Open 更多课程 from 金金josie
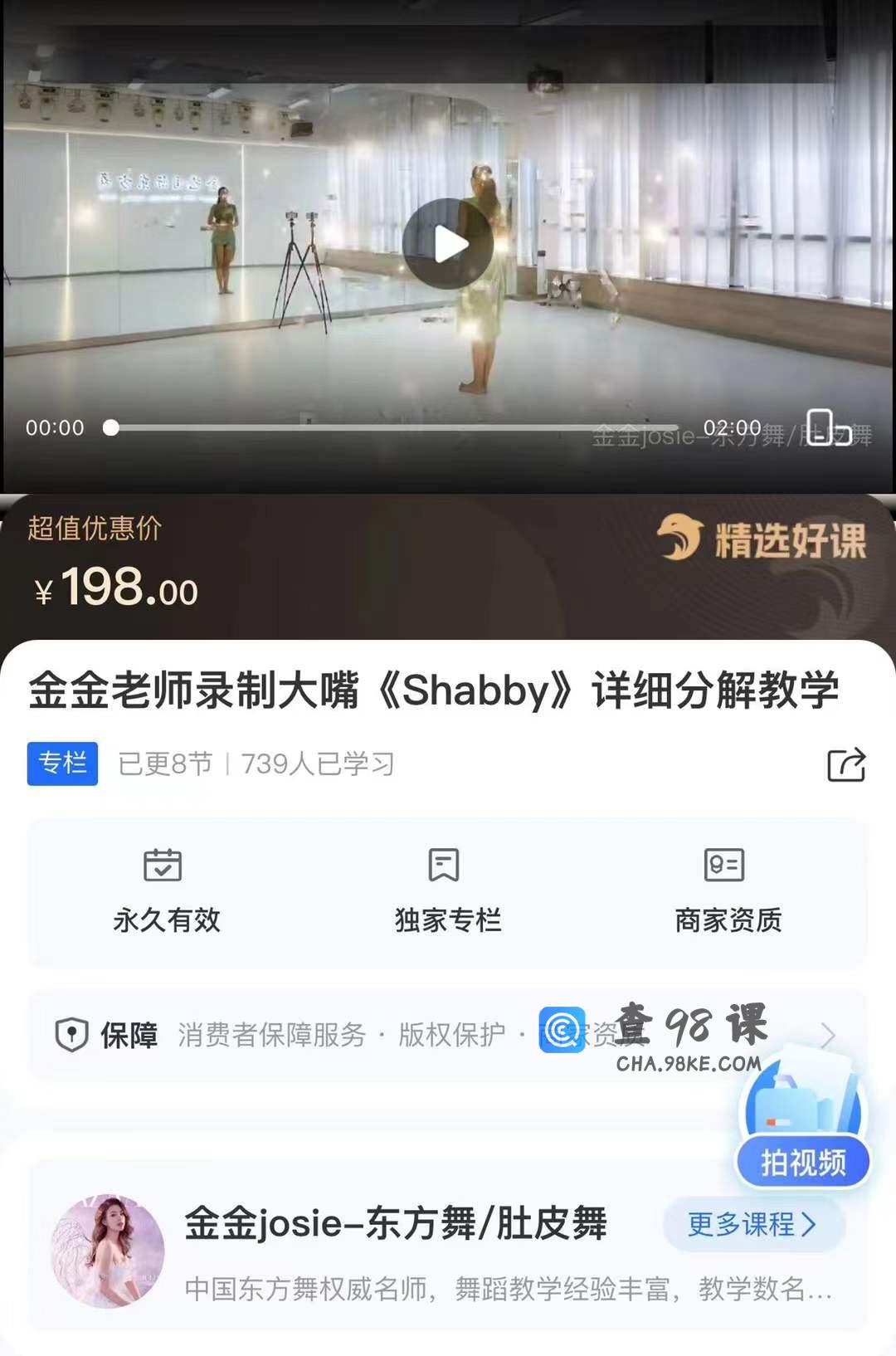 click(x=752, y=1224)
